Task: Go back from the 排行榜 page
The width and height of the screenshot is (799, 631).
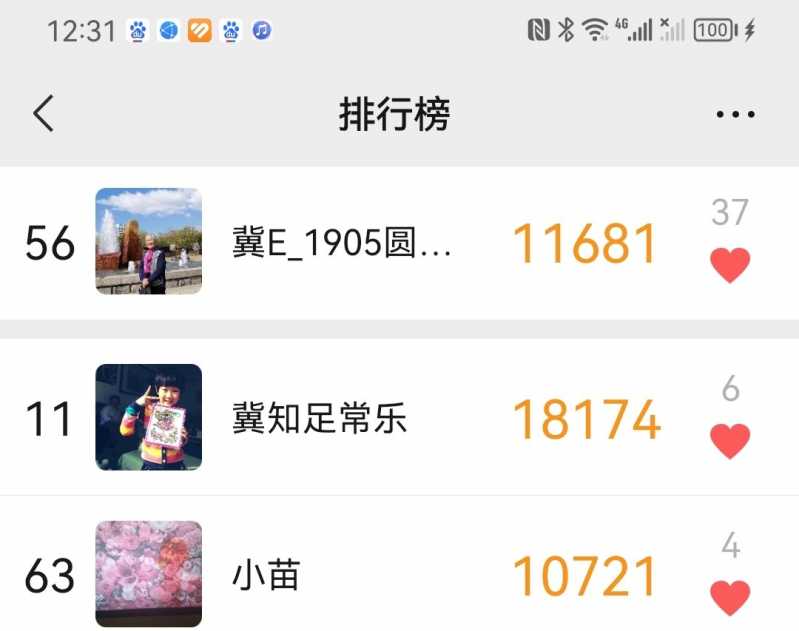Action: click(43, 114)
